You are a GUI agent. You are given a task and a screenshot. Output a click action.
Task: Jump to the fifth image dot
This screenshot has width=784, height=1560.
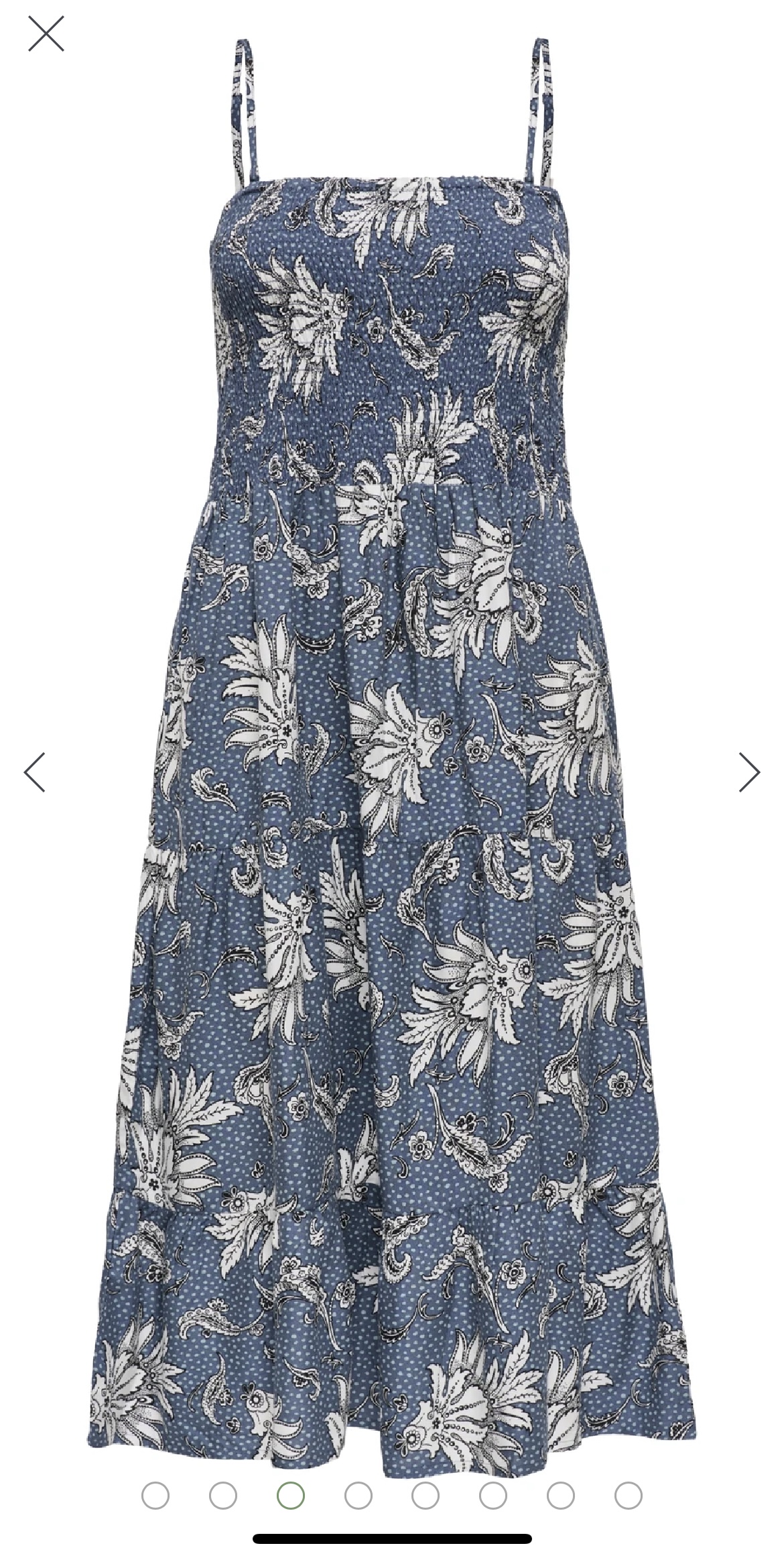pyautogui.click(x=426, y=1495)
